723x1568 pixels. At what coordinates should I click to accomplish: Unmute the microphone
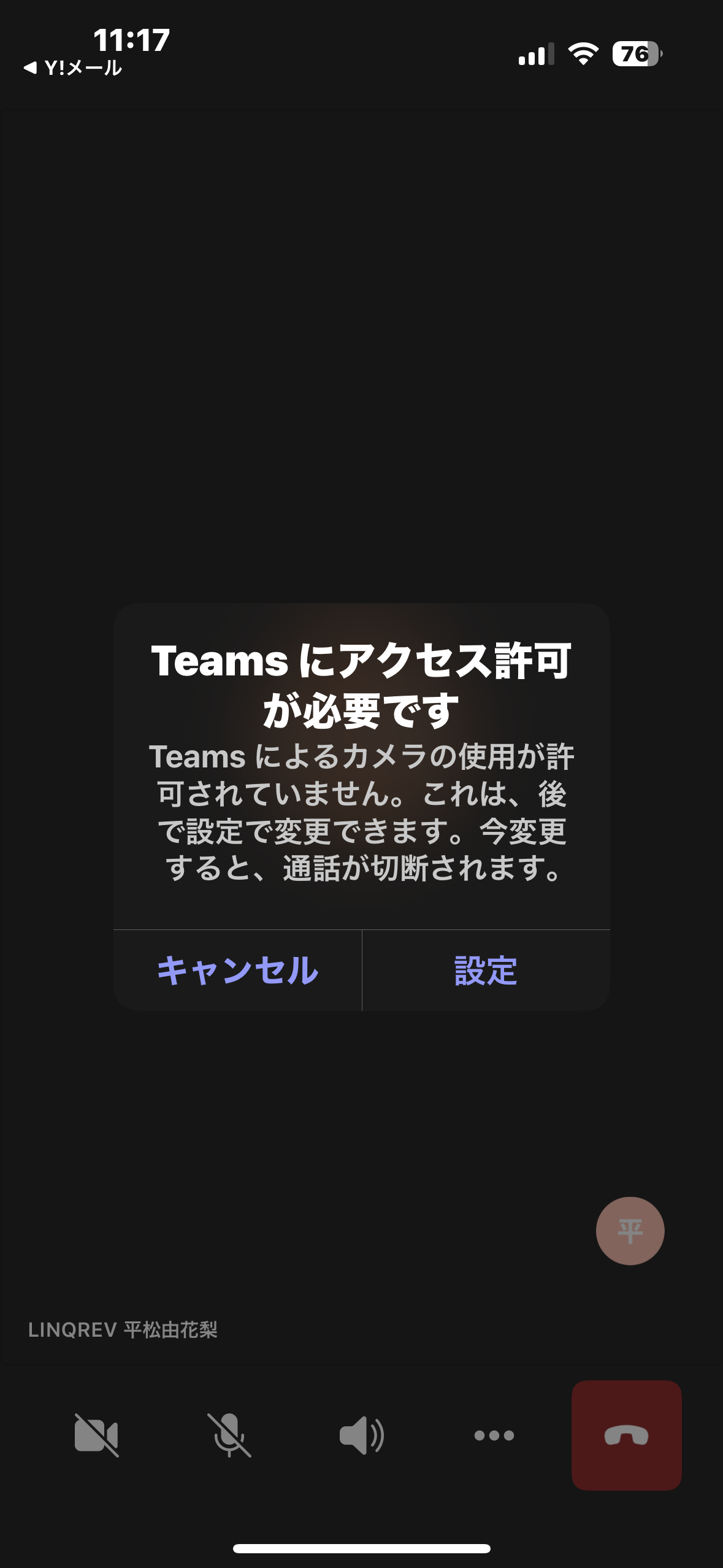229,1435
